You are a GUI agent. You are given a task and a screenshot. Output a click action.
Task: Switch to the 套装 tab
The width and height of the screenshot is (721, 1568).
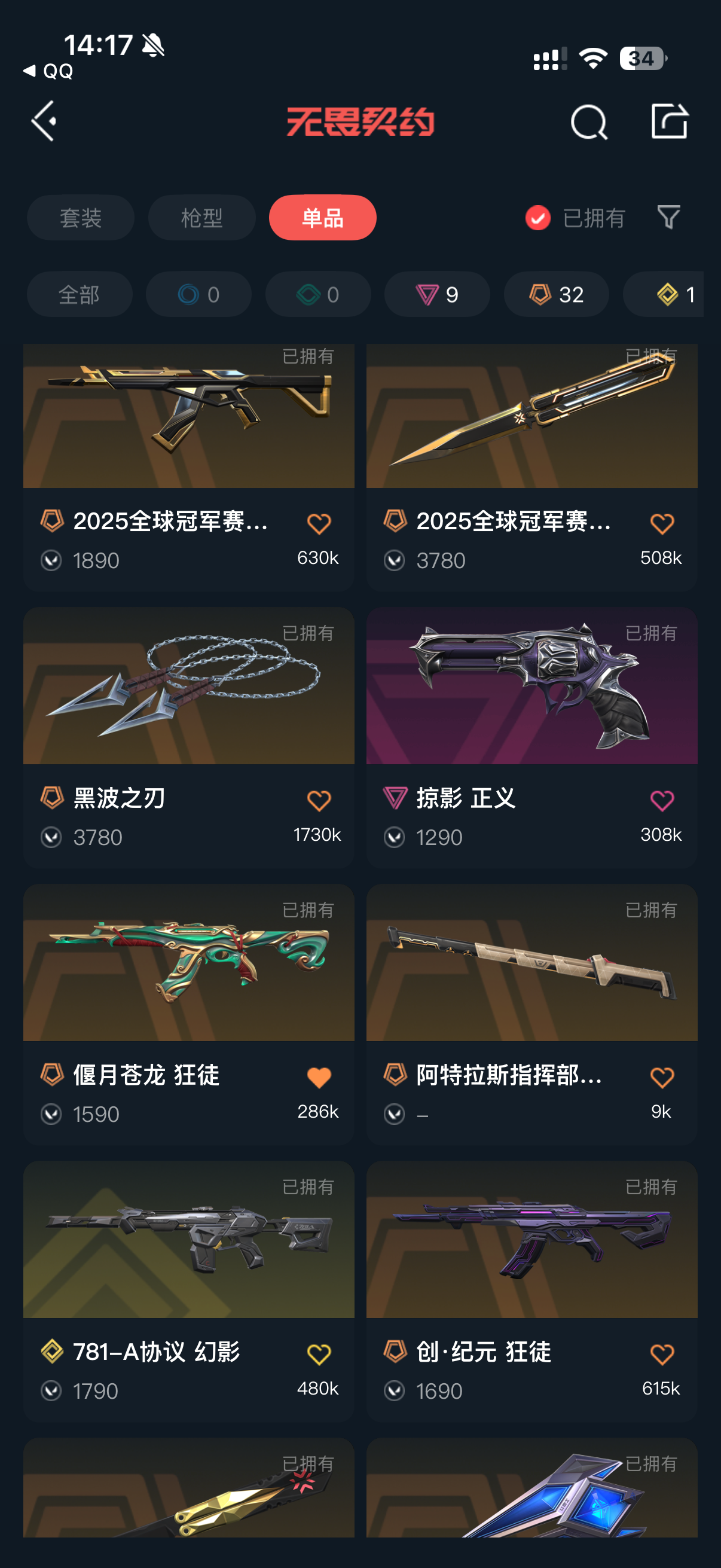80,218
